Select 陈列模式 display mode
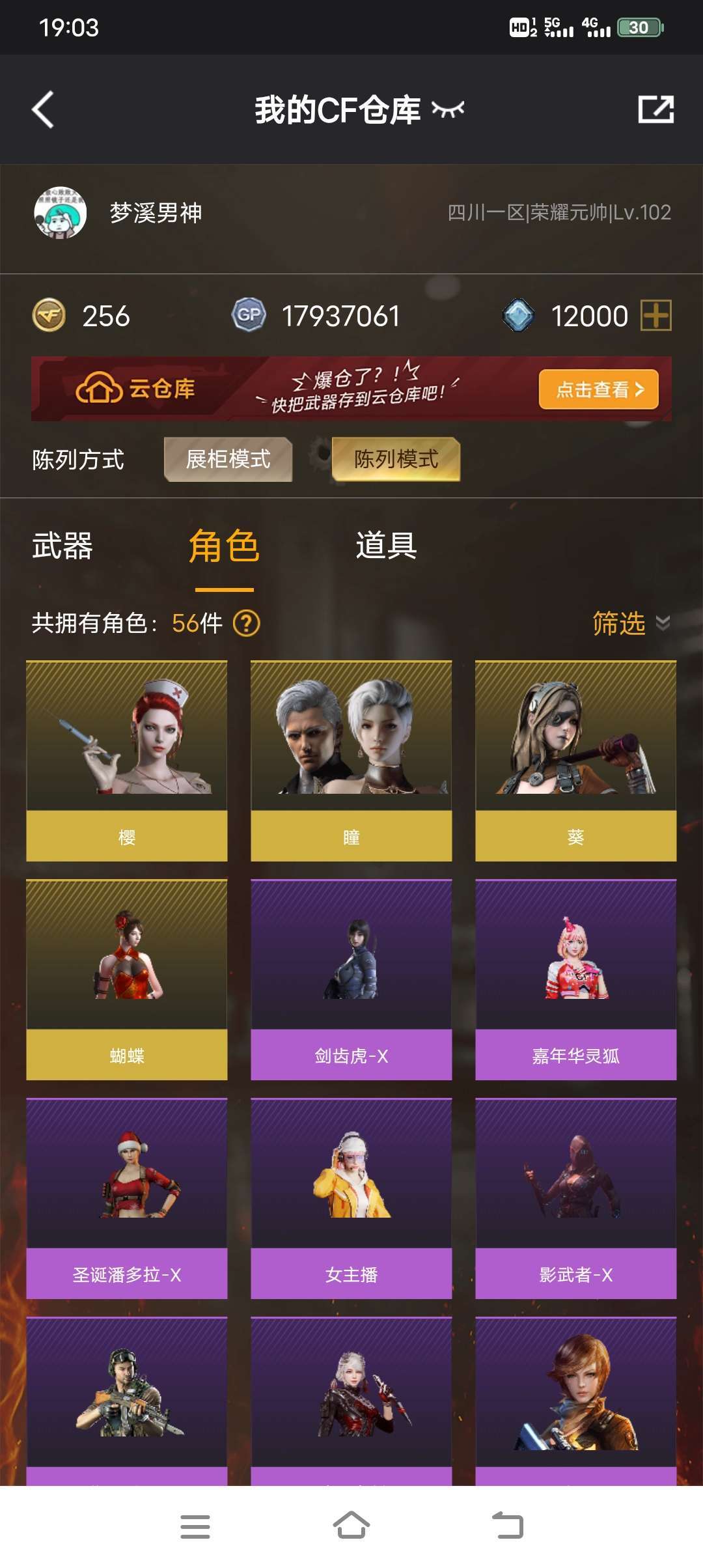 (396, 459)
